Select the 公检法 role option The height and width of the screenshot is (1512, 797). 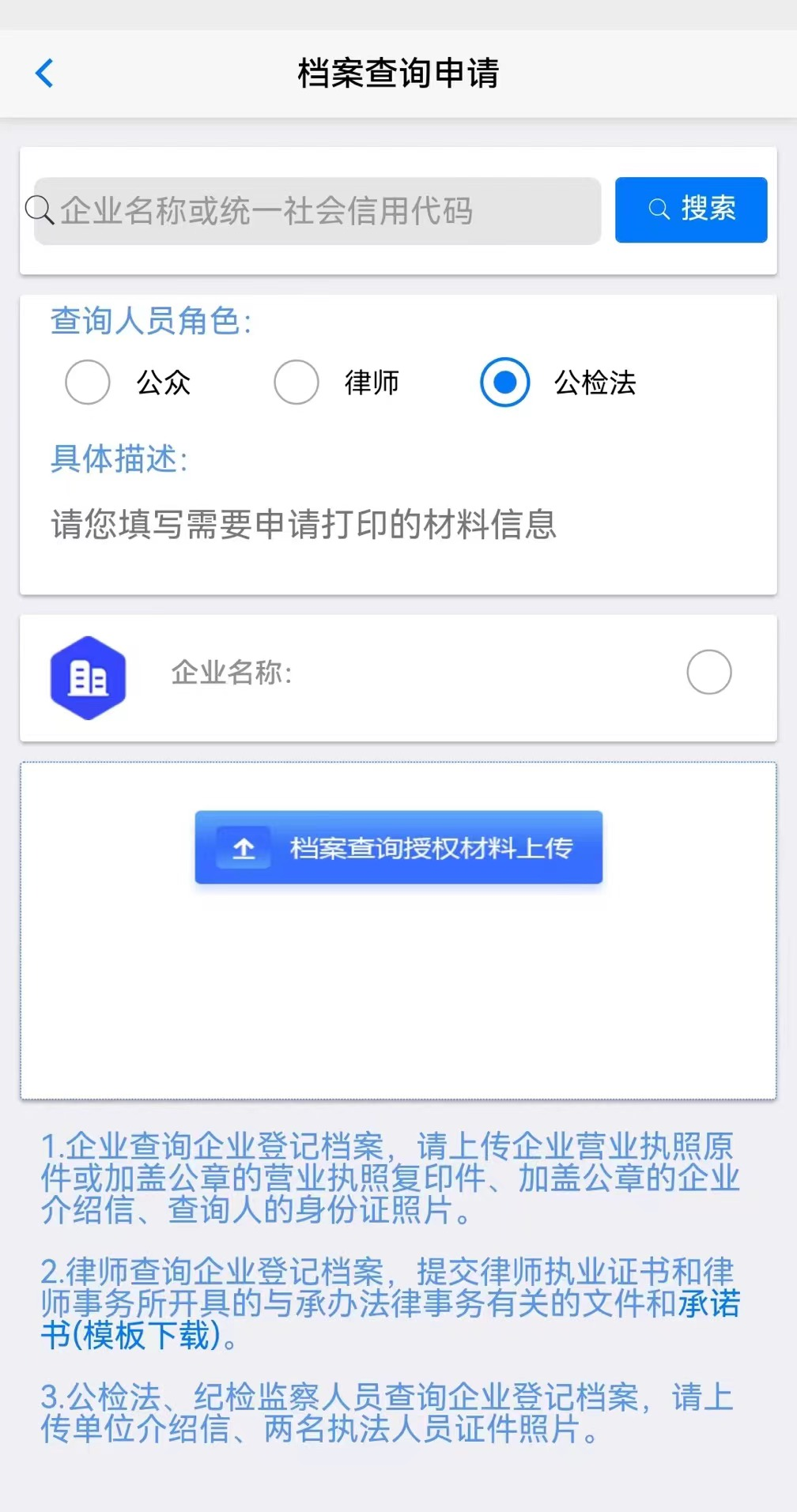pos(504,383)
